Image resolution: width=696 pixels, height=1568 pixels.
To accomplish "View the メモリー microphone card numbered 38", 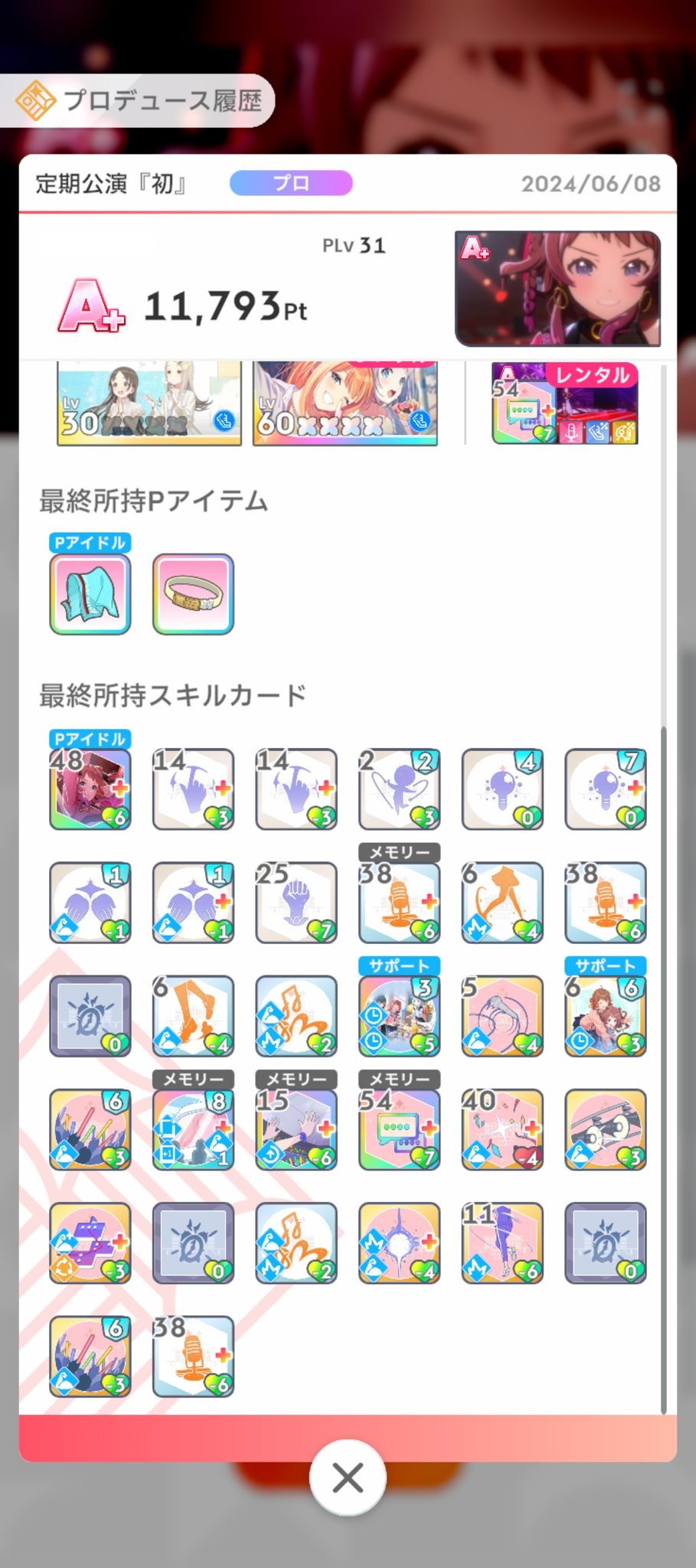I will point(399,903).
